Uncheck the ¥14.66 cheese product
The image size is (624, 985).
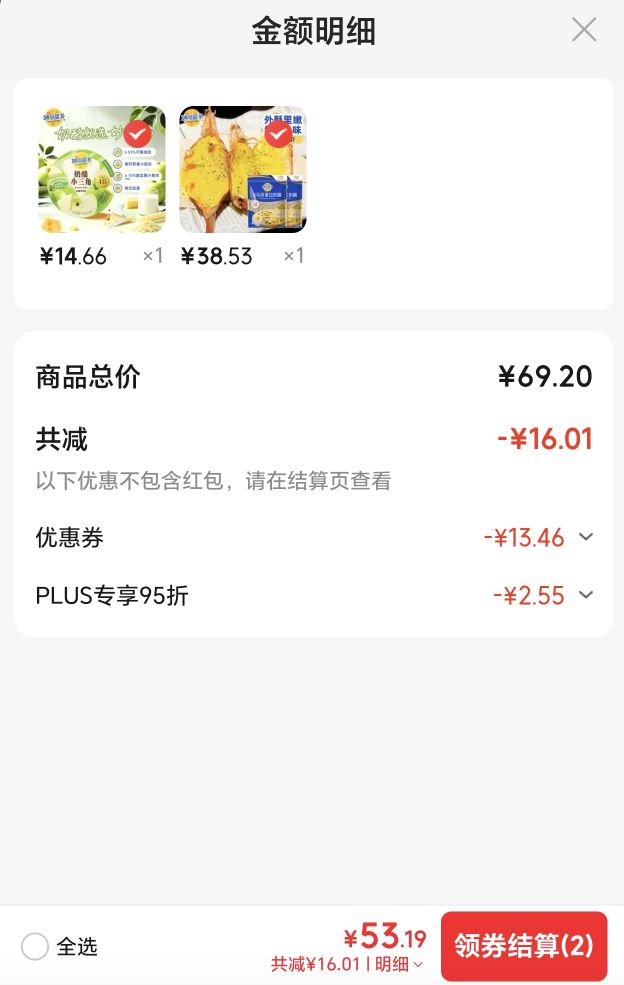click(x=138, y=134)
